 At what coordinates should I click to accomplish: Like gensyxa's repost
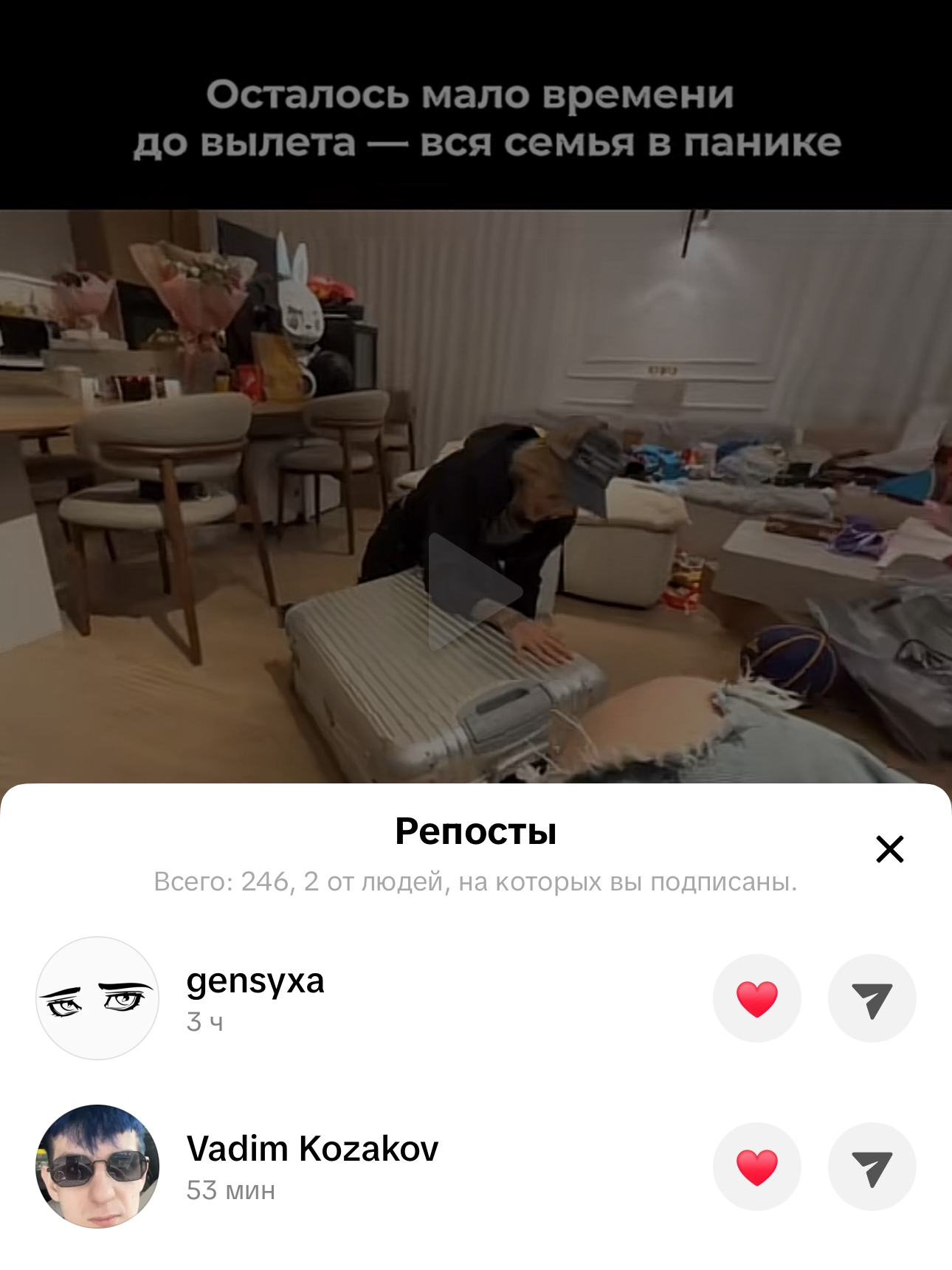pyautogui.click(x=756, y=998)
